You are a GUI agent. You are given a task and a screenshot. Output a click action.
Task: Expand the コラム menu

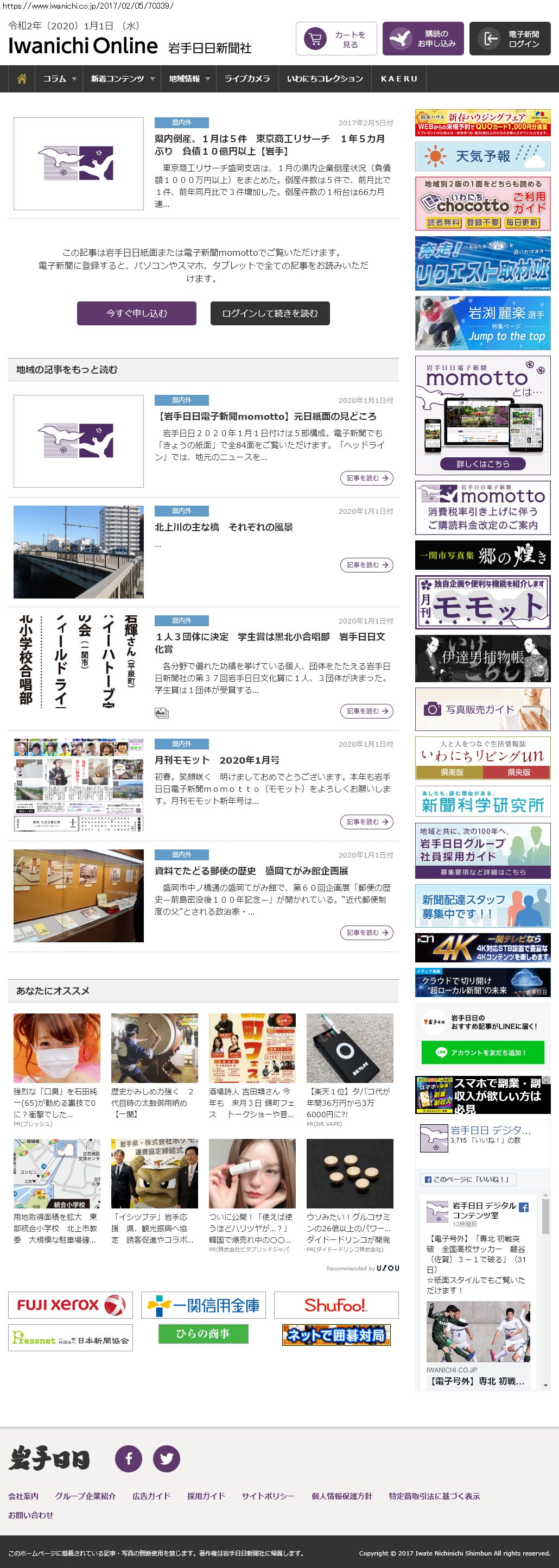[59, 79]
